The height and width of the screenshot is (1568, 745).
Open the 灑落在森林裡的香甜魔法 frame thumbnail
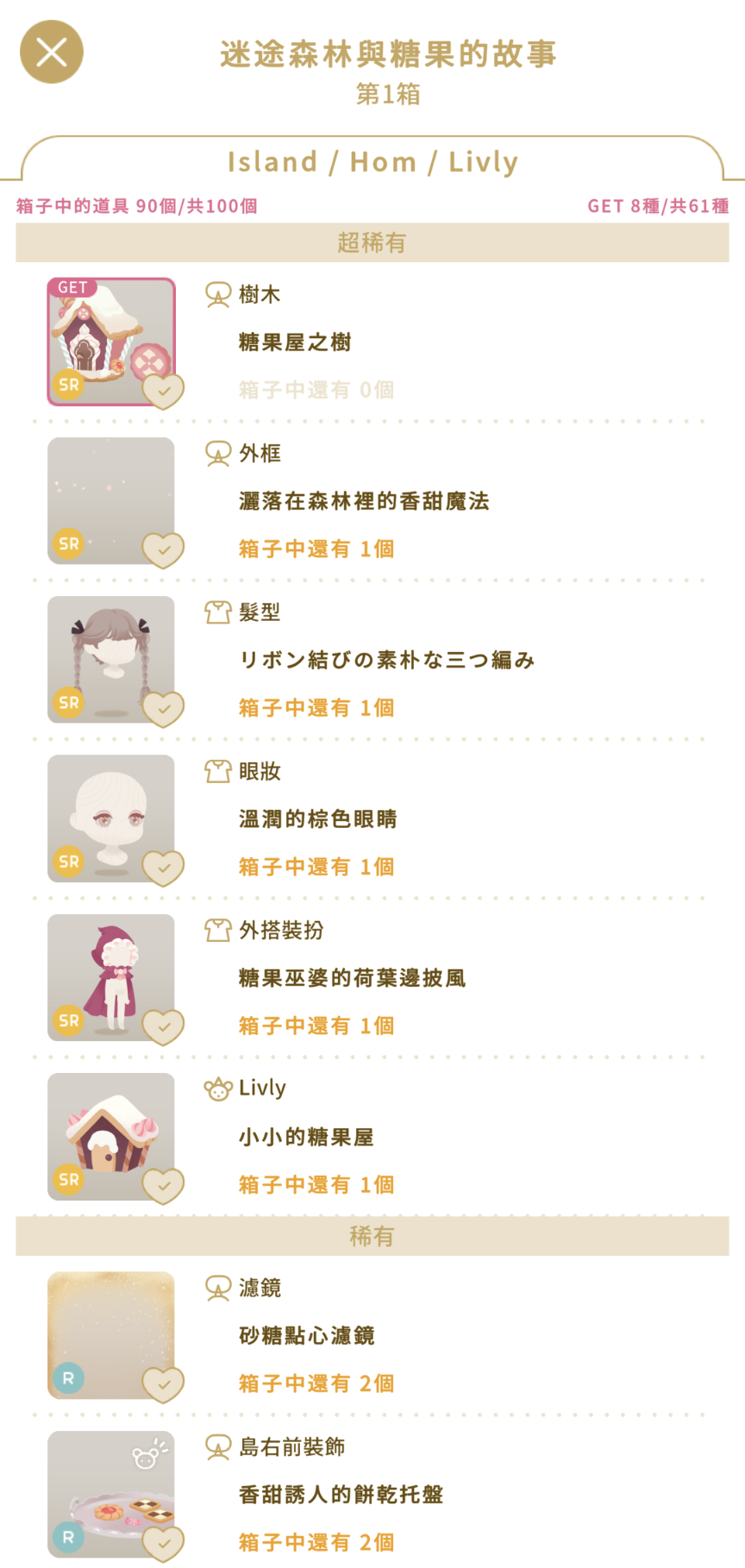coord(110,500)
